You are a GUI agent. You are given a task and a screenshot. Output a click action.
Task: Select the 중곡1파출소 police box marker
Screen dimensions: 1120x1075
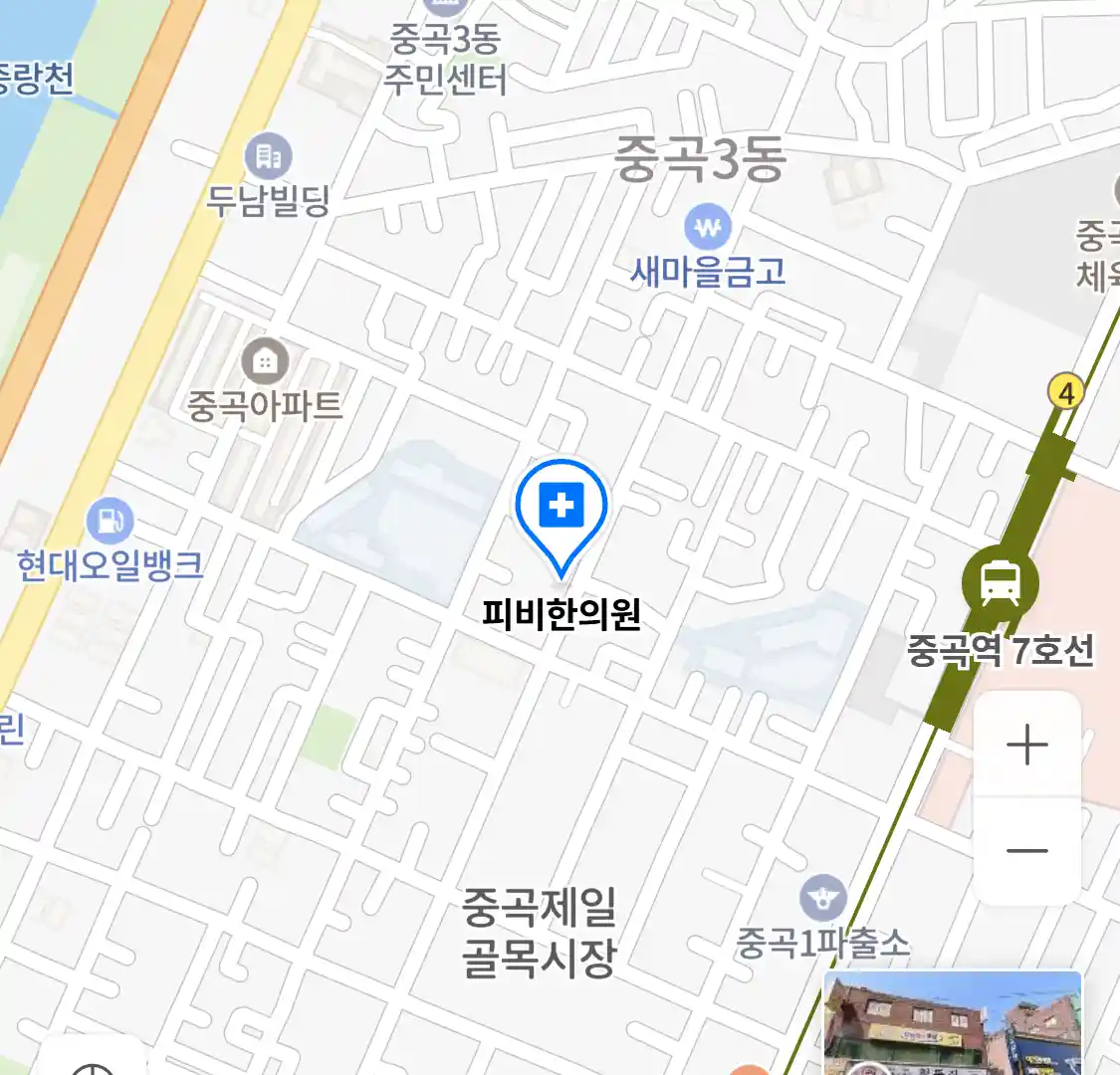tap(822, 899)
